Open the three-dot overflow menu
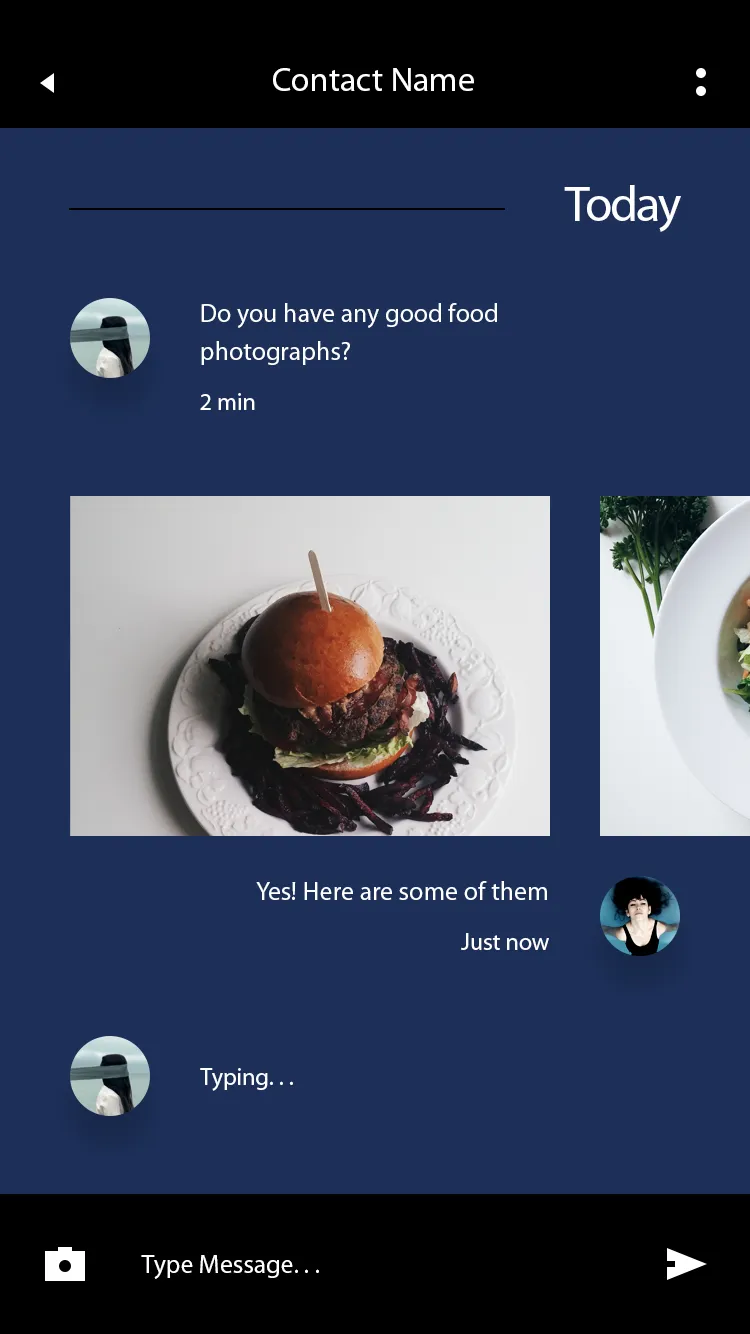Screen dimensions: 750x1334 (x=701, y=82)
